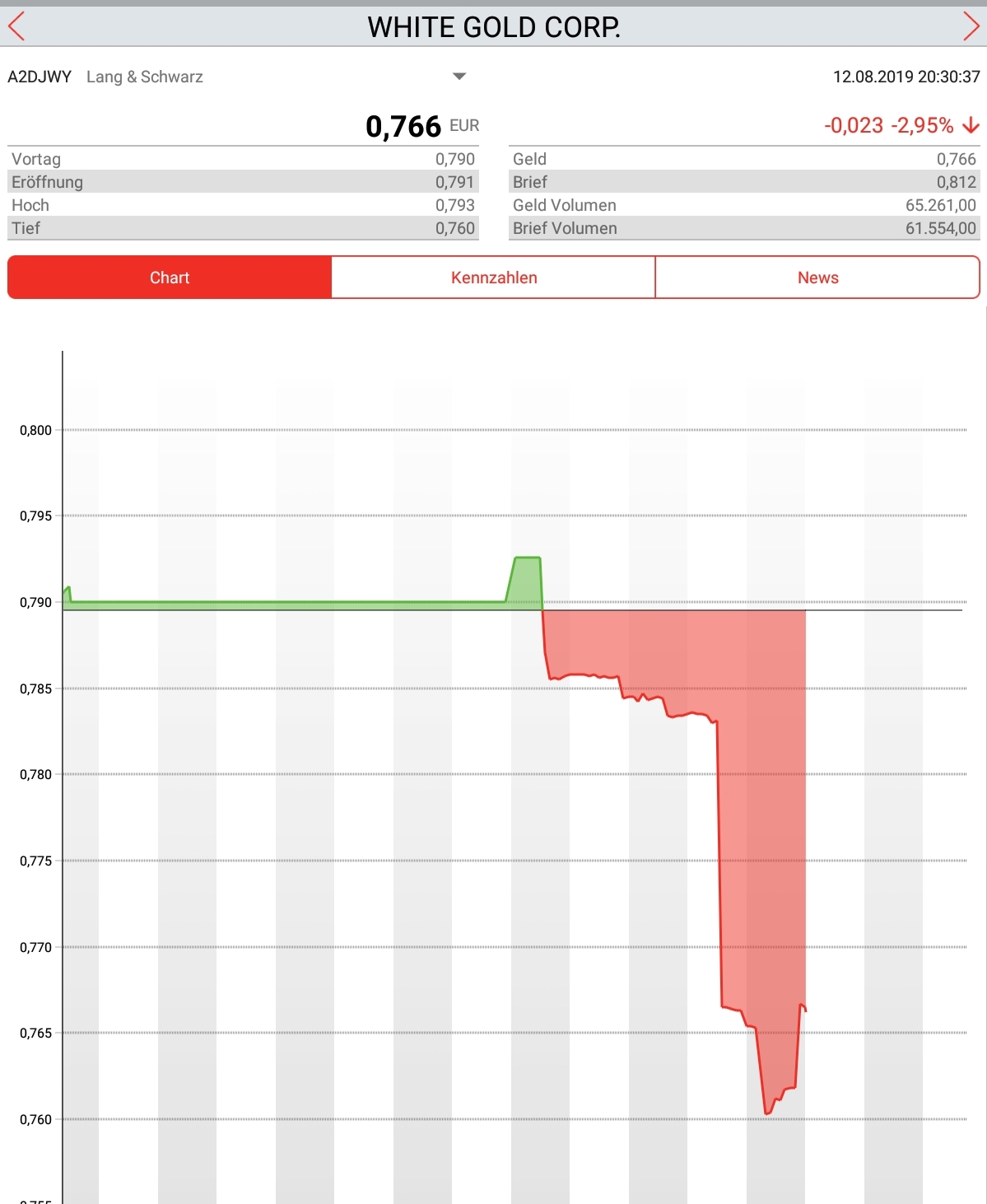The height and width of the screenshot is (1204, 987).
Task: Open the Lang & Schwarz exchange dropdown
Action: click(459, 77)
